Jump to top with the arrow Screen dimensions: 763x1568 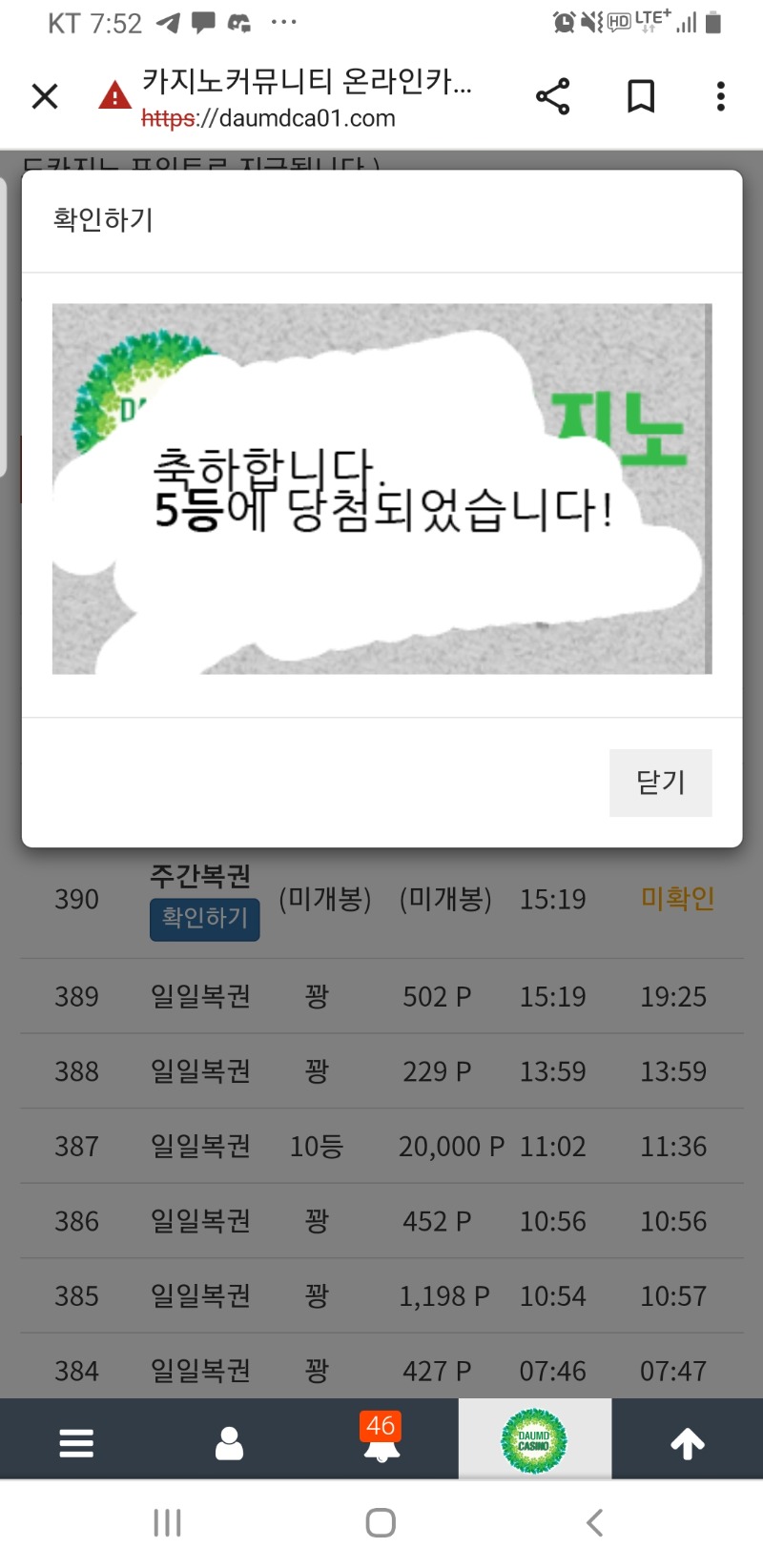pyautogui.click(x=687, y=1443)
